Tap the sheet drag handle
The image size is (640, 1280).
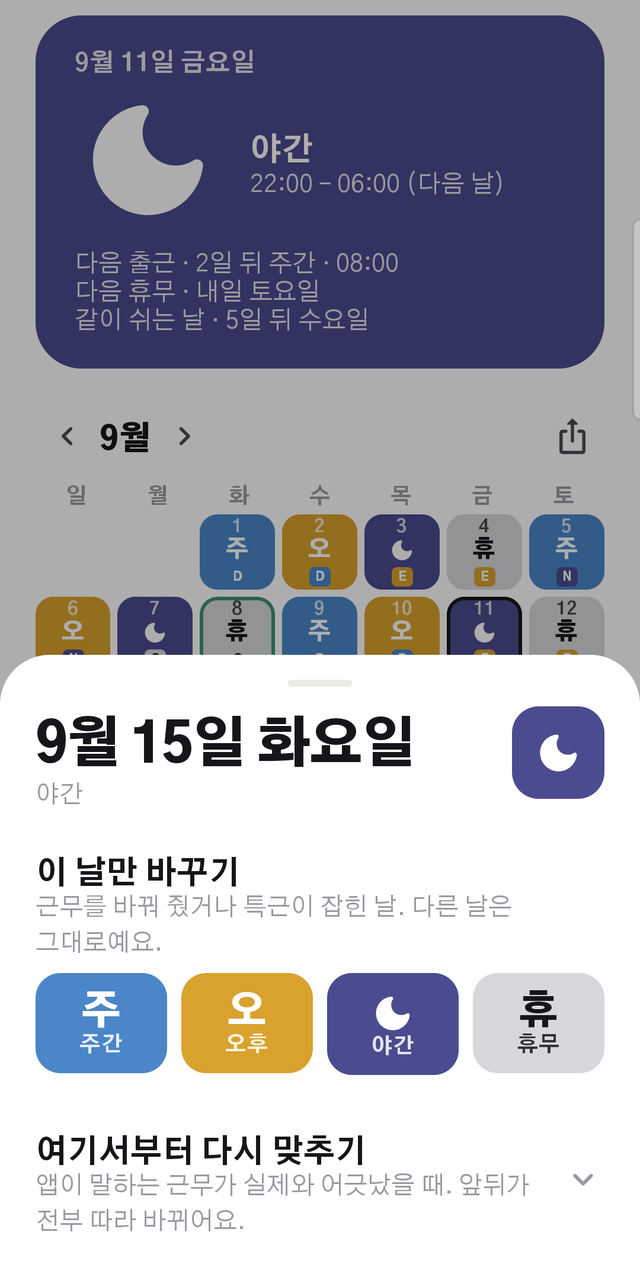coord(320,683)
